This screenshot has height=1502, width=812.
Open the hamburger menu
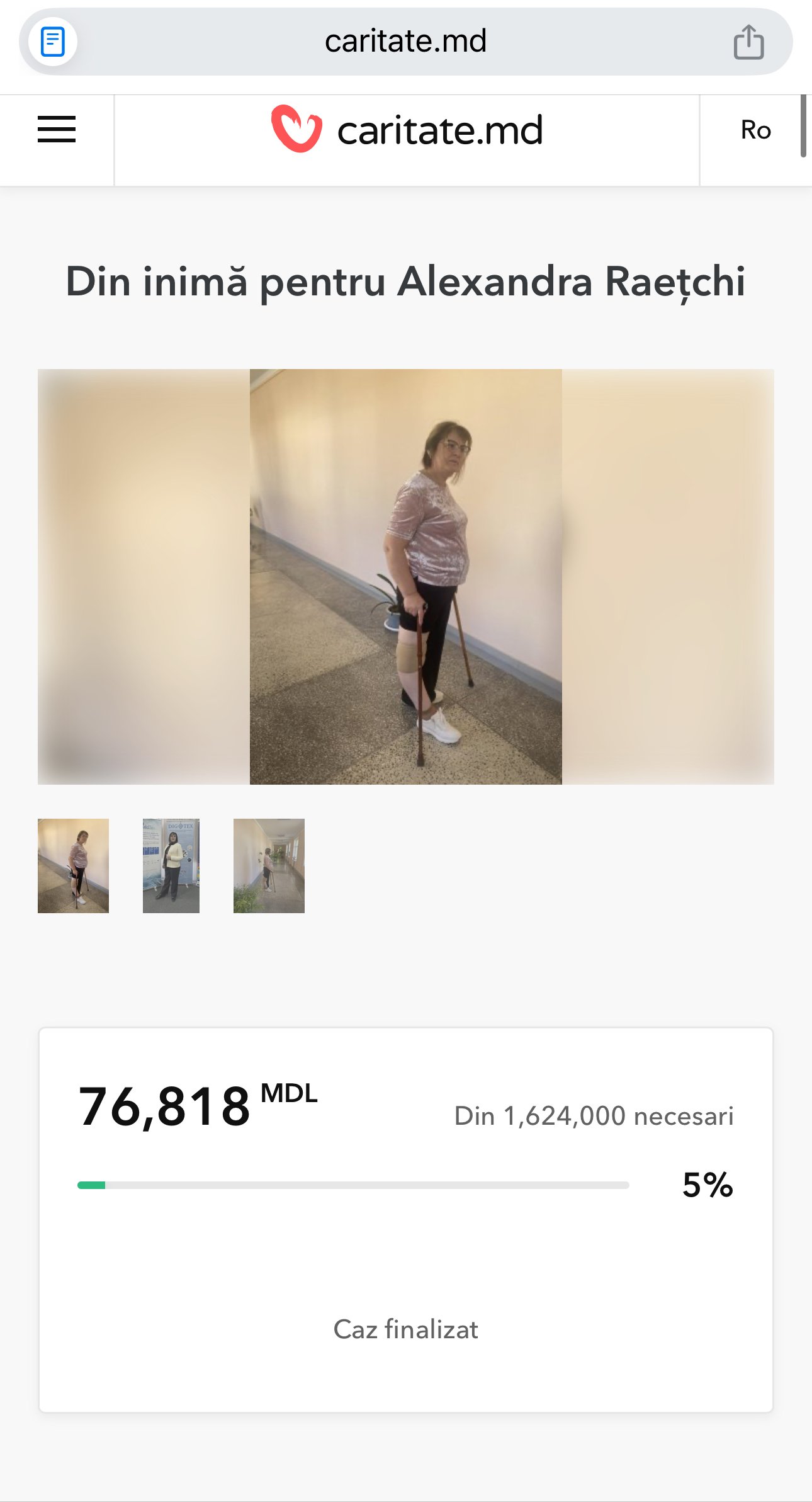click(x=57, y=130)
